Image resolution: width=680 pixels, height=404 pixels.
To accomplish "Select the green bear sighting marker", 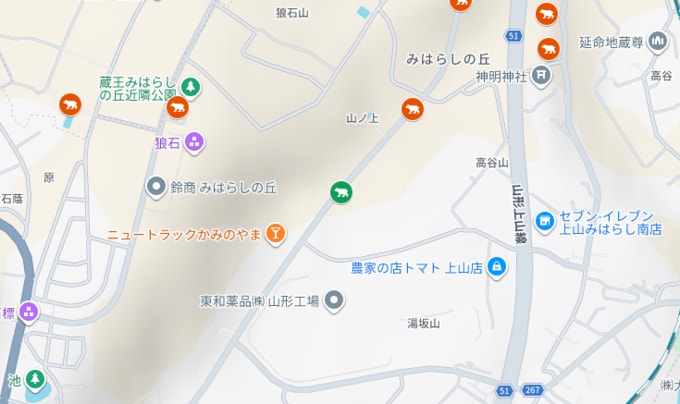I will click(x=341, y=192).
